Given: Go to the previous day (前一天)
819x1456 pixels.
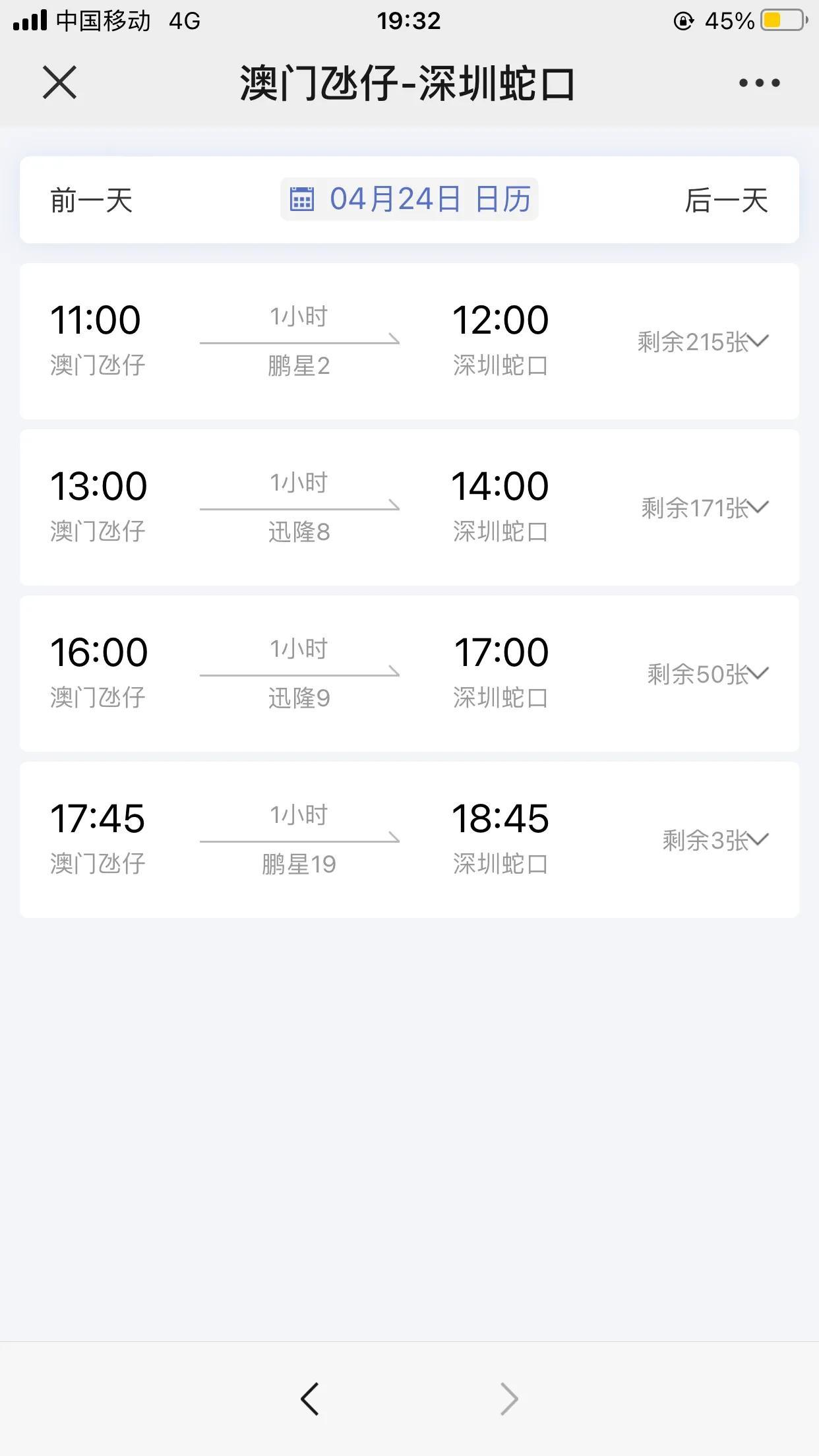Looking at the screenshot, I should [x=92, y=200].
